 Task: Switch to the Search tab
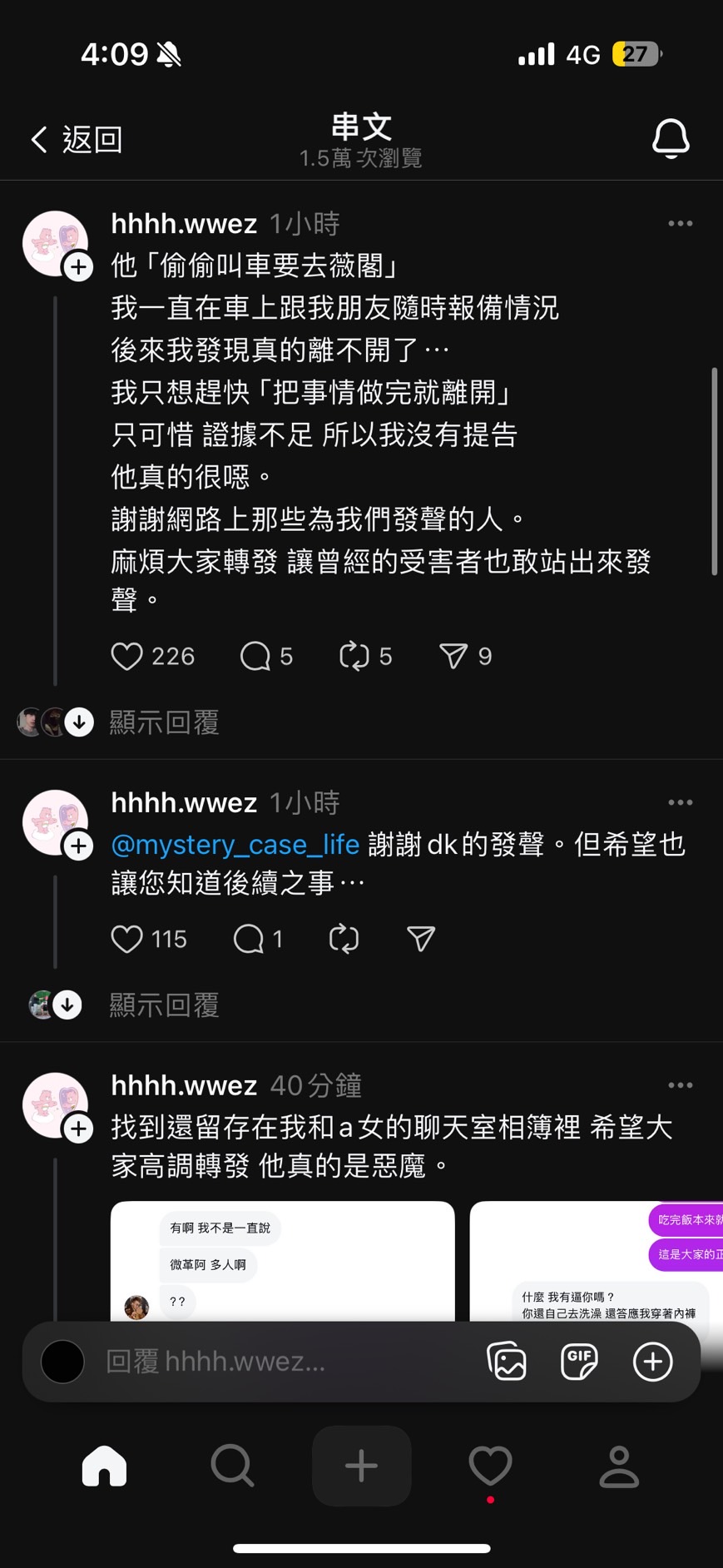(232, 1466)
